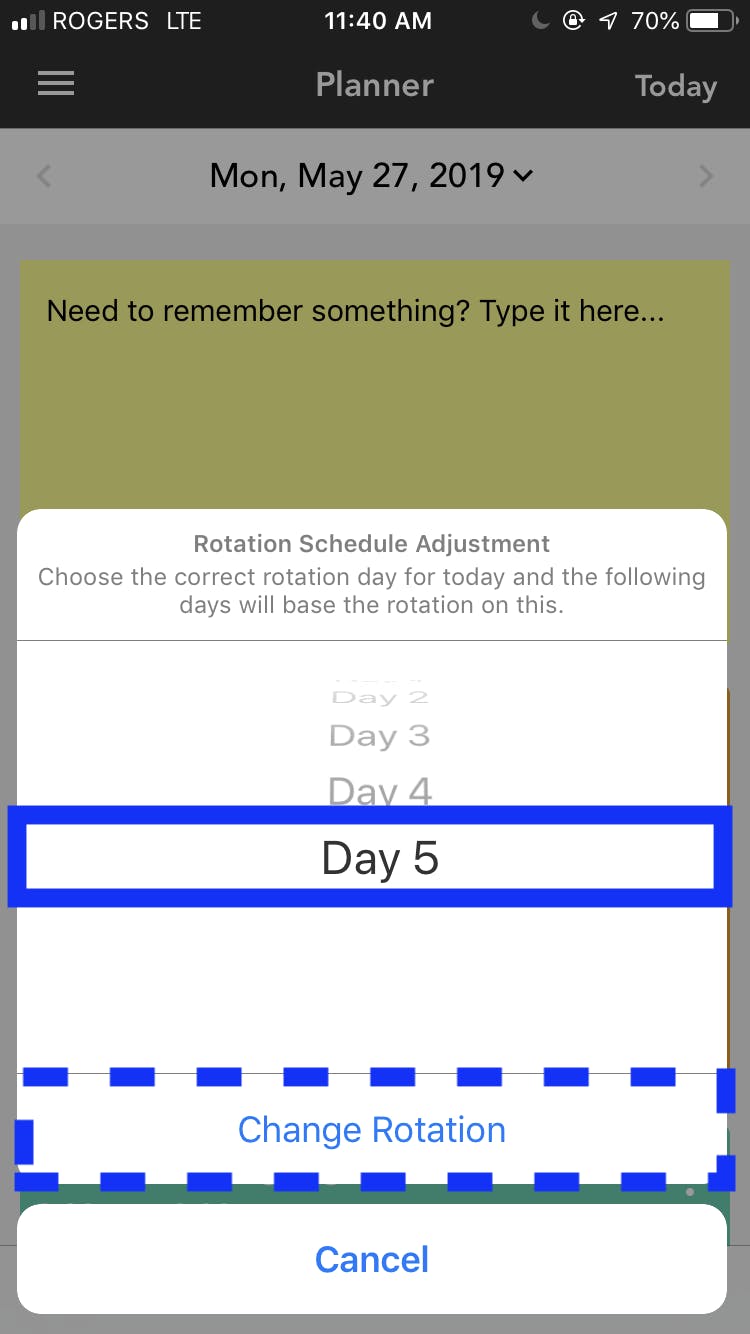Open the date dropdown for May 27
This screenshot has width=750, height=1334.
click(x=371, y=176)
